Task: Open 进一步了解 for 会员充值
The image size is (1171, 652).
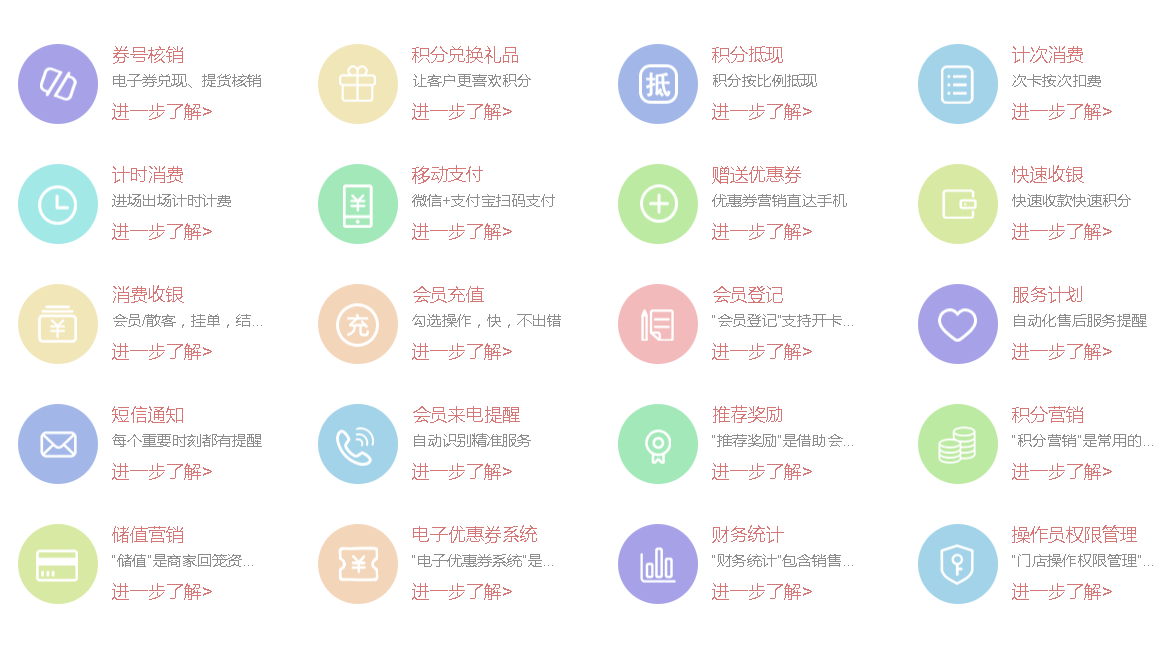Action: [x=461, y=352]
